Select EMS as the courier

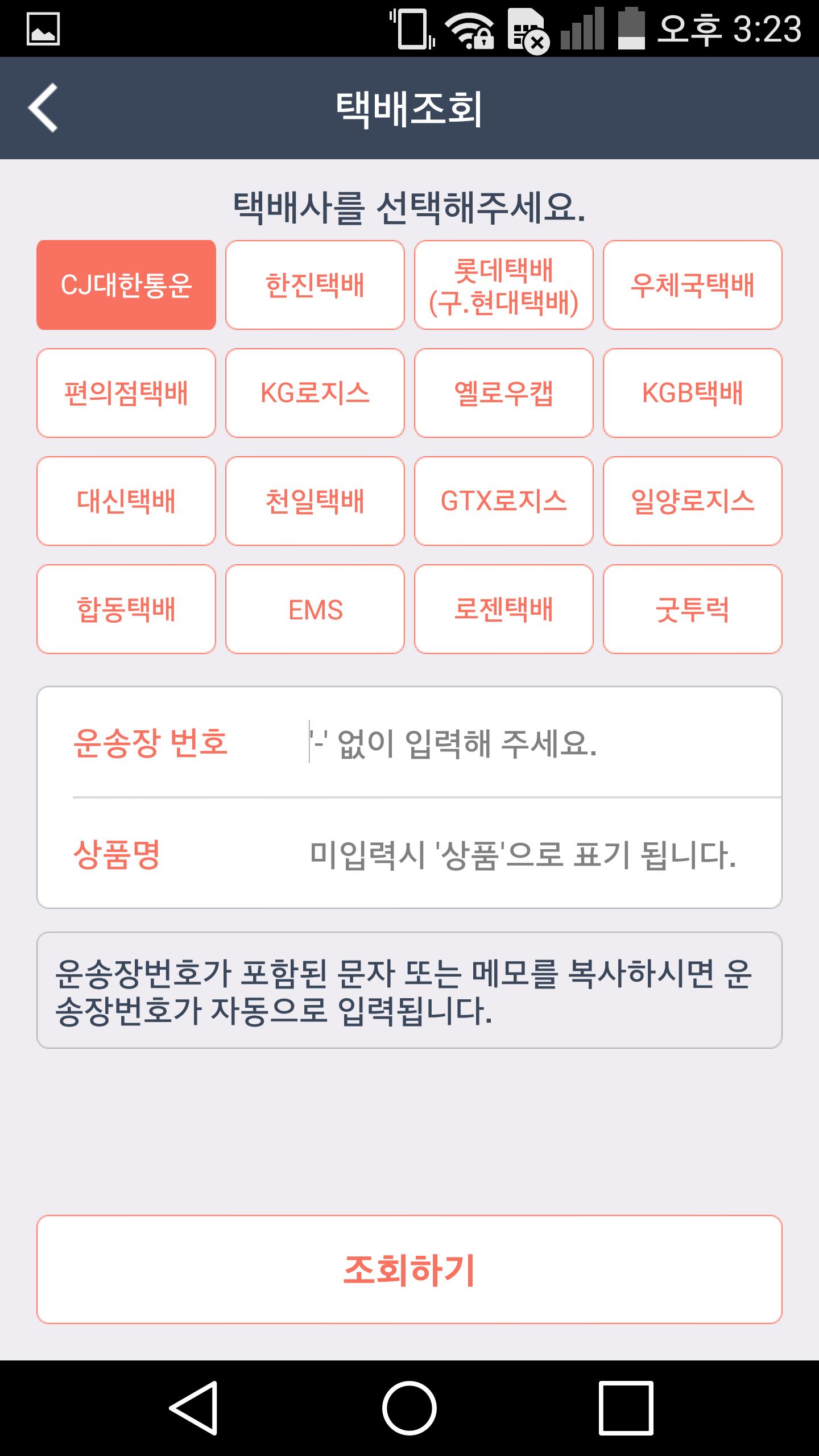(x=315, y=609)
